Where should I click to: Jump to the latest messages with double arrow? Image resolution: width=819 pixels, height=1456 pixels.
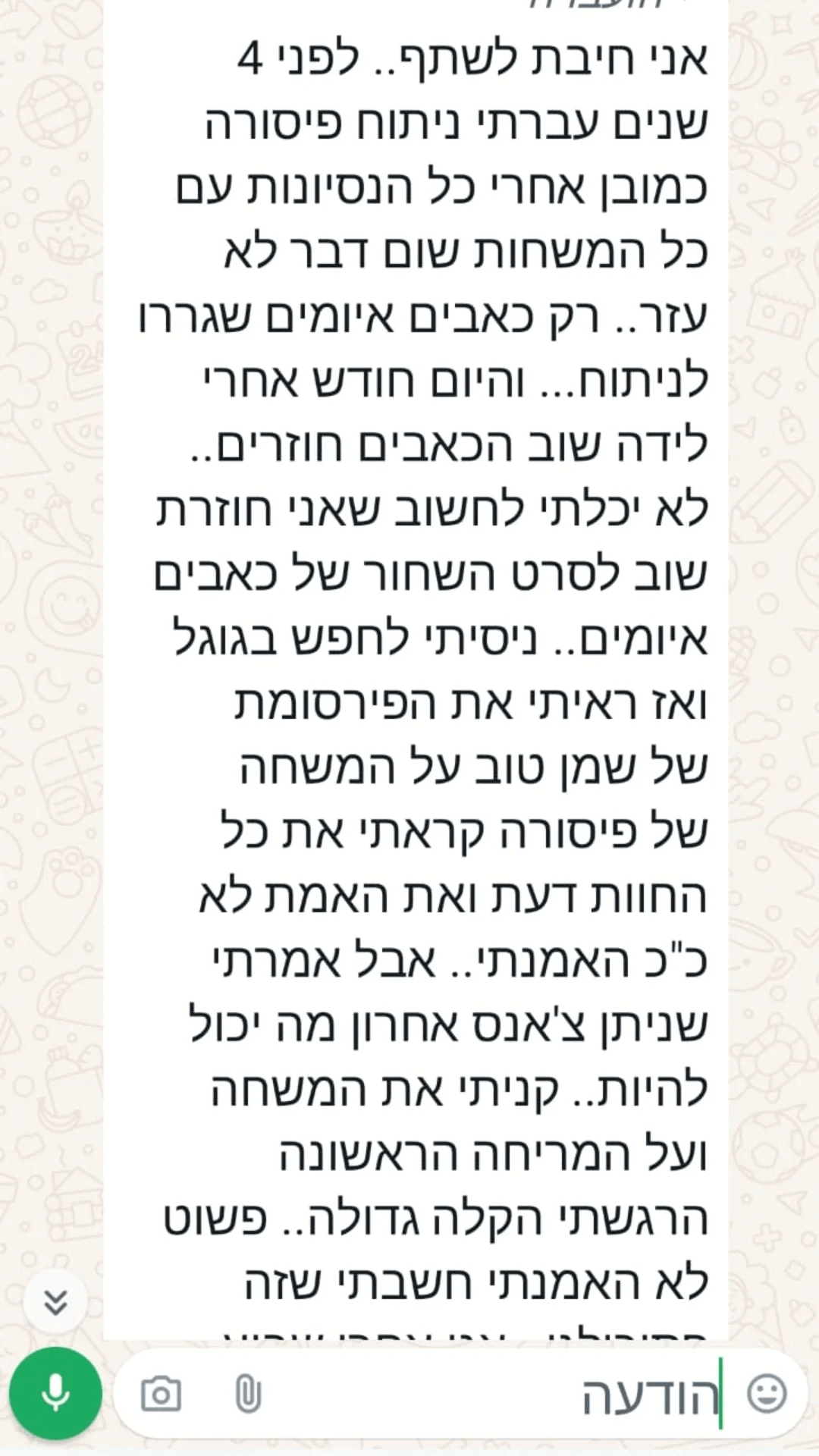coord(55,1303)
